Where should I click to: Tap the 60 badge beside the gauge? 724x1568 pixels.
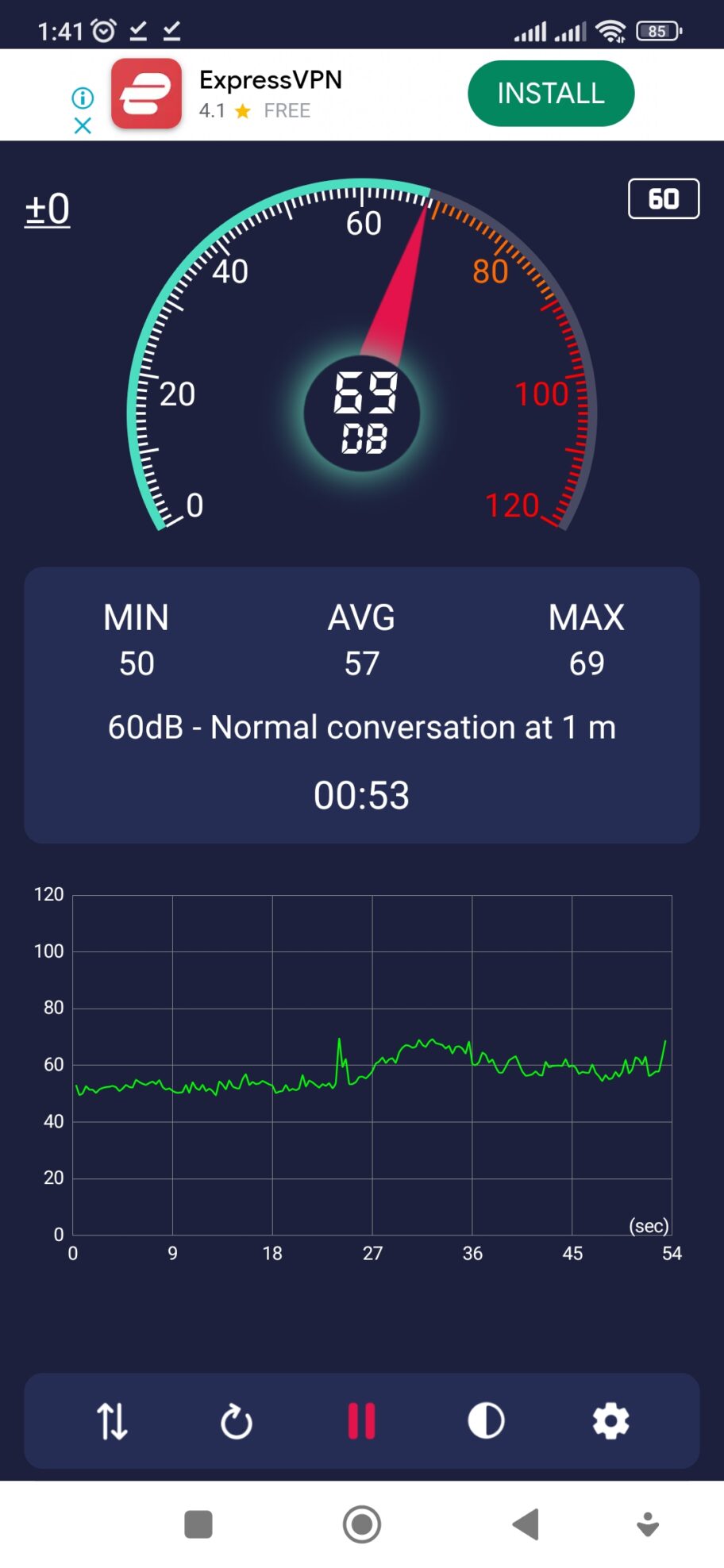[663, 198]
